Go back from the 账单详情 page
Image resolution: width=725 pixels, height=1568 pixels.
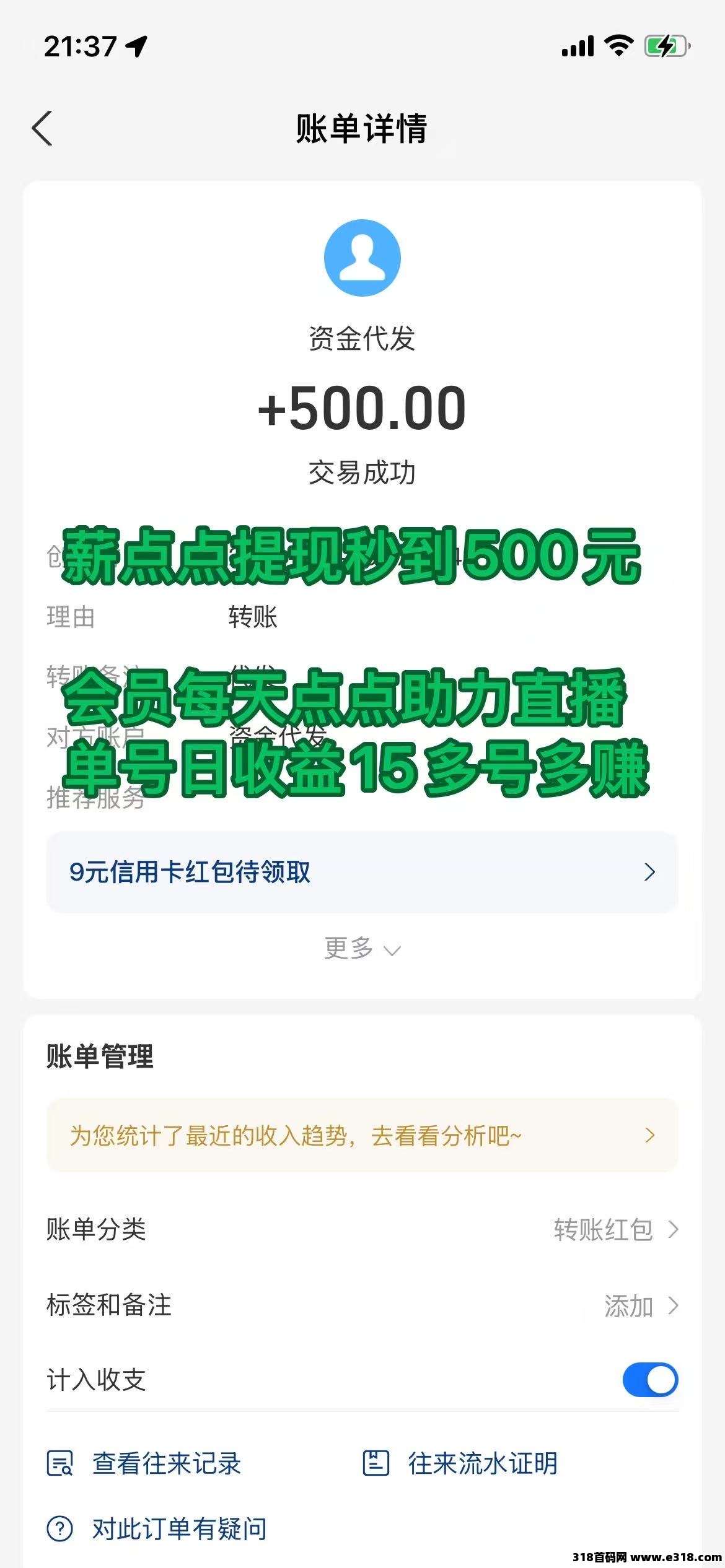point(42,129)
